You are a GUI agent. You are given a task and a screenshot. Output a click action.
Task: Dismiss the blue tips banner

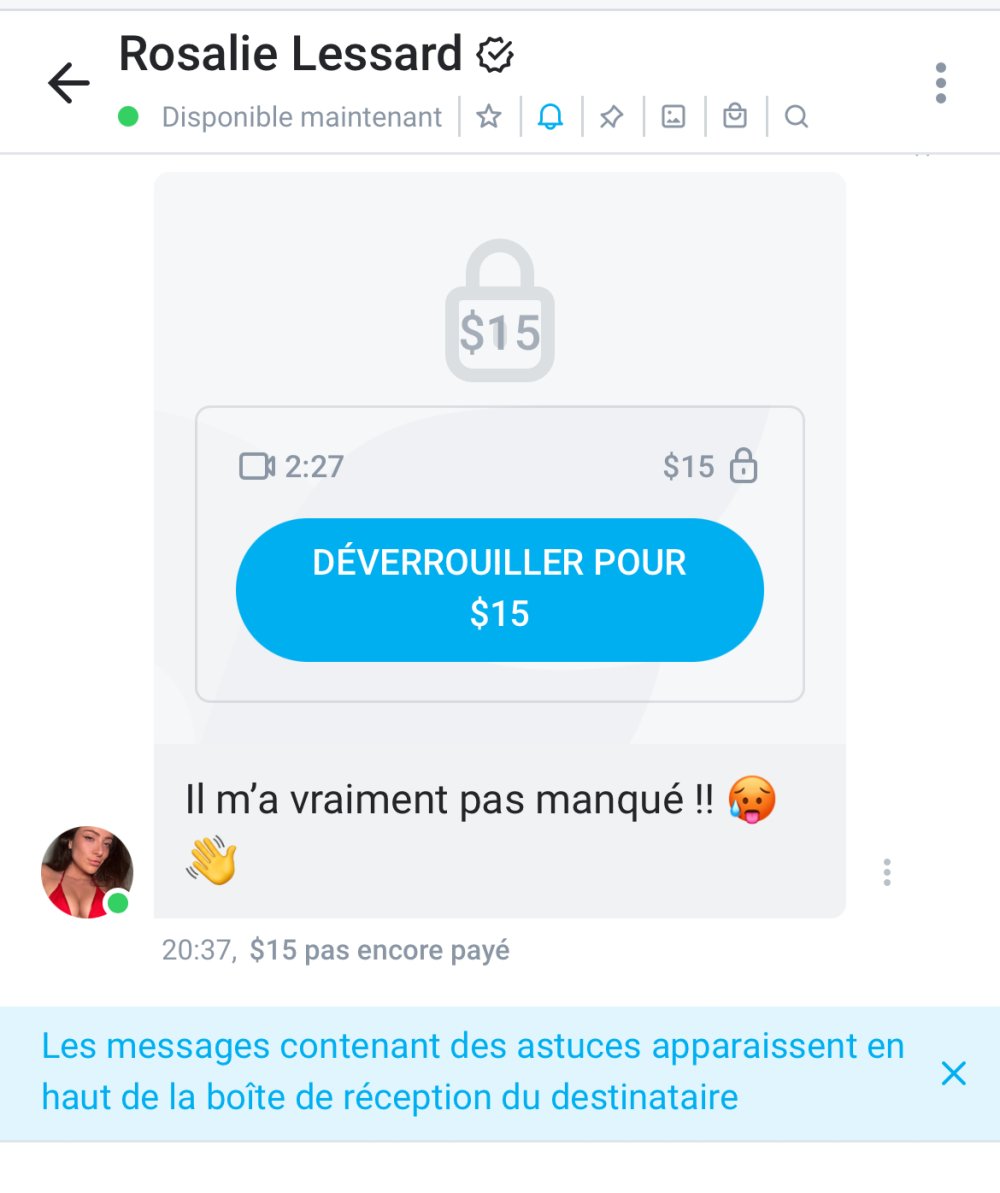(954, 1074)
